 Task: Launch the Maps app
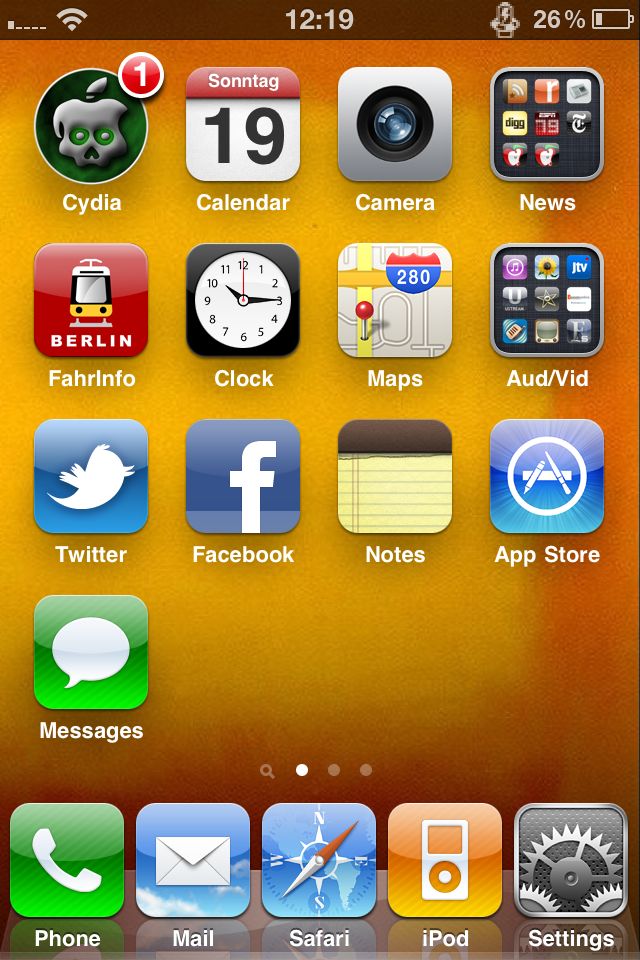click(x=395, y=301)
